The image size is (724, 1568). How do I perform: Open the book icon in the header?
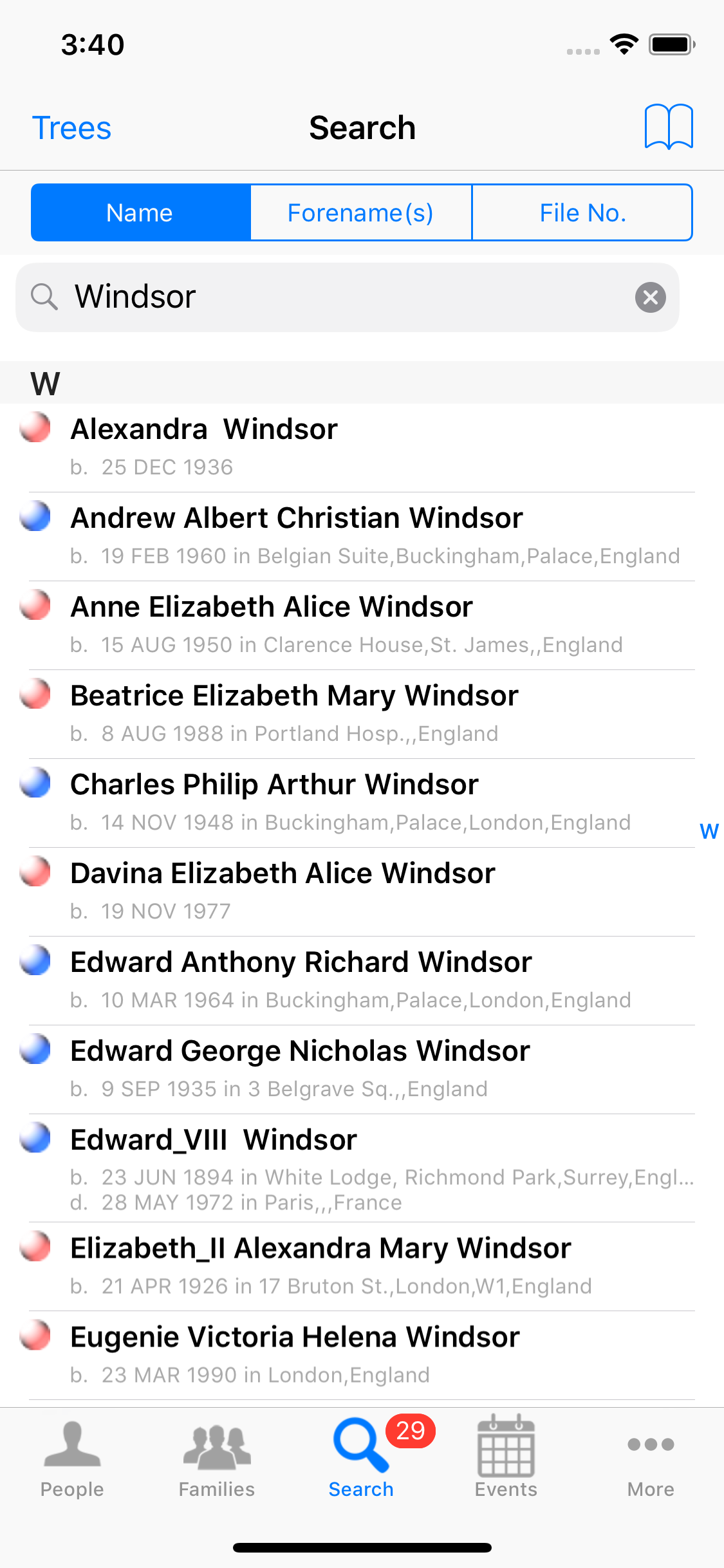click(x=668, y=127)
